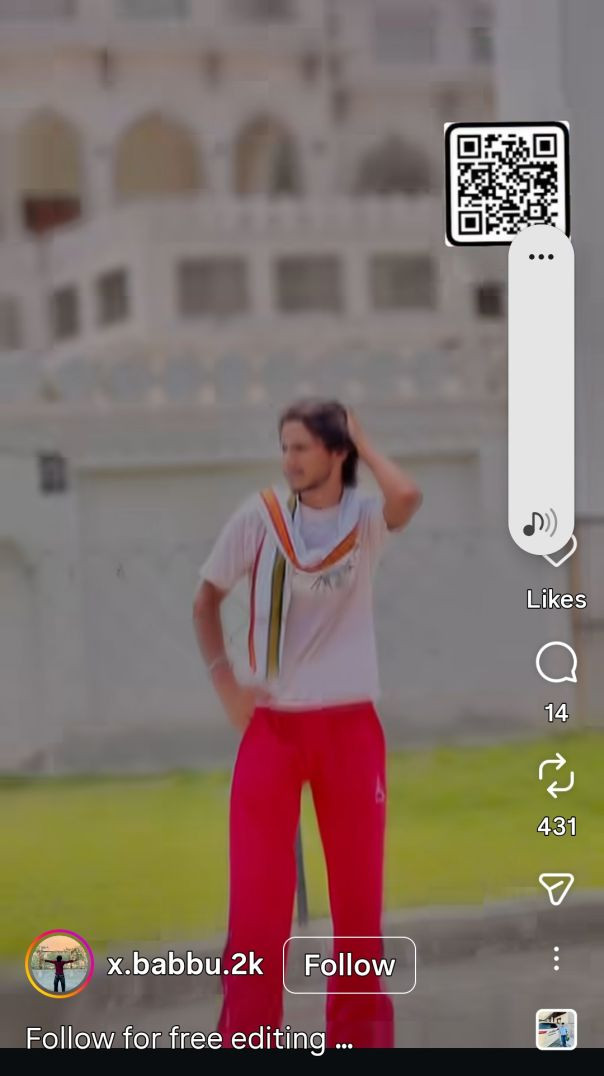Open volume panel more options
This screenshot has width=604, height=1076.
pos(541,257)
